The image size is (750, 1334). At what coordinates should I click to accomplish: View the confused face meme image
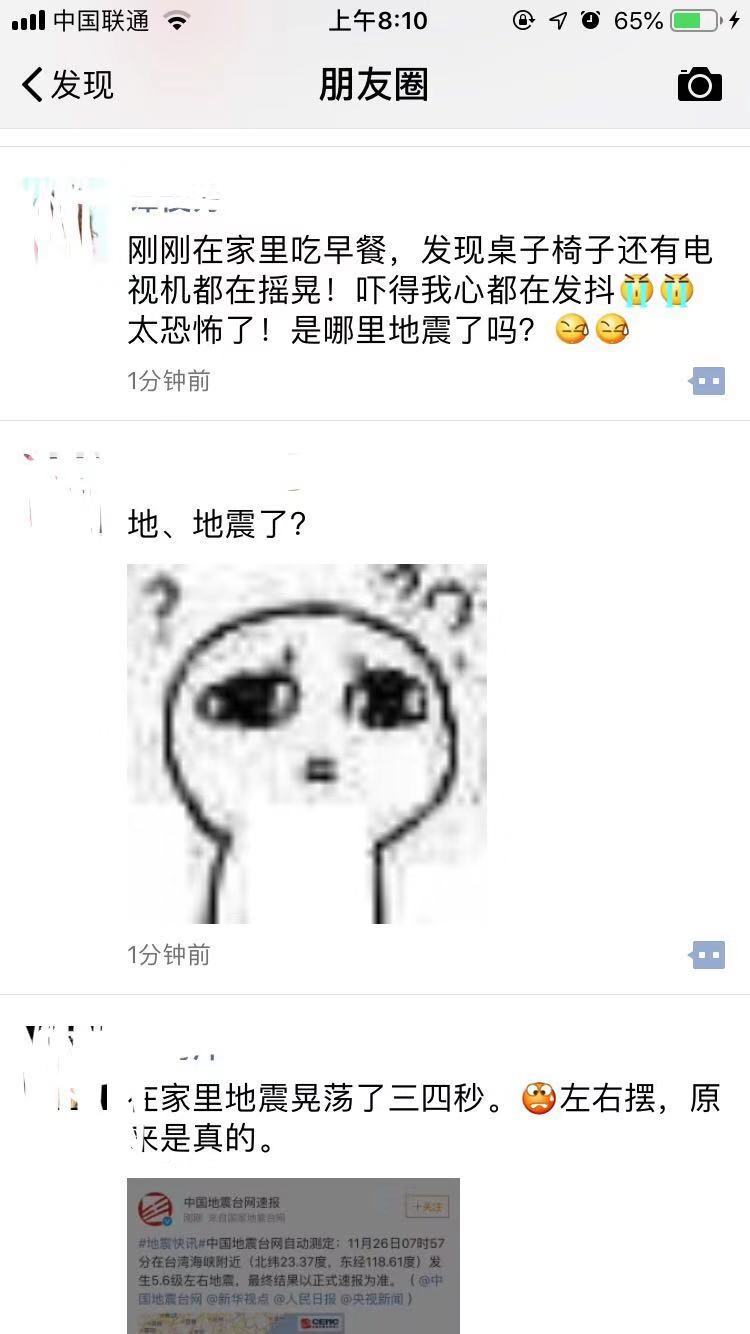306,743
